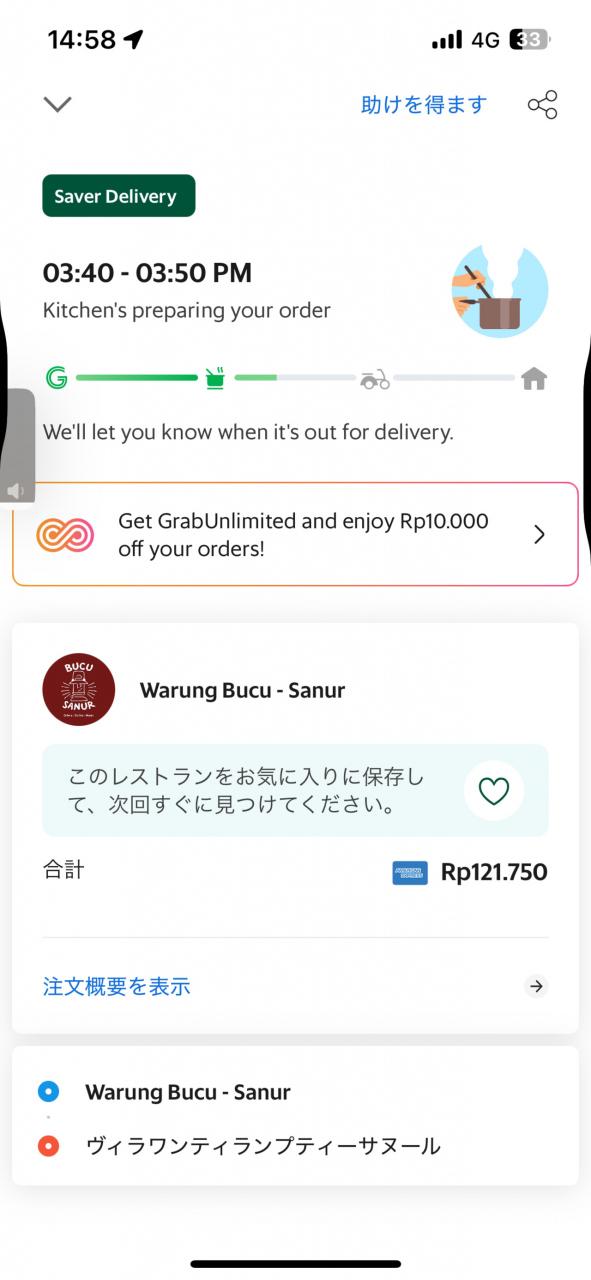Image resolution: width=591 pixels, height=1280 pixels.
Task: Share the order tracking status
Action: pyautogui.click(x=542, y=105)
